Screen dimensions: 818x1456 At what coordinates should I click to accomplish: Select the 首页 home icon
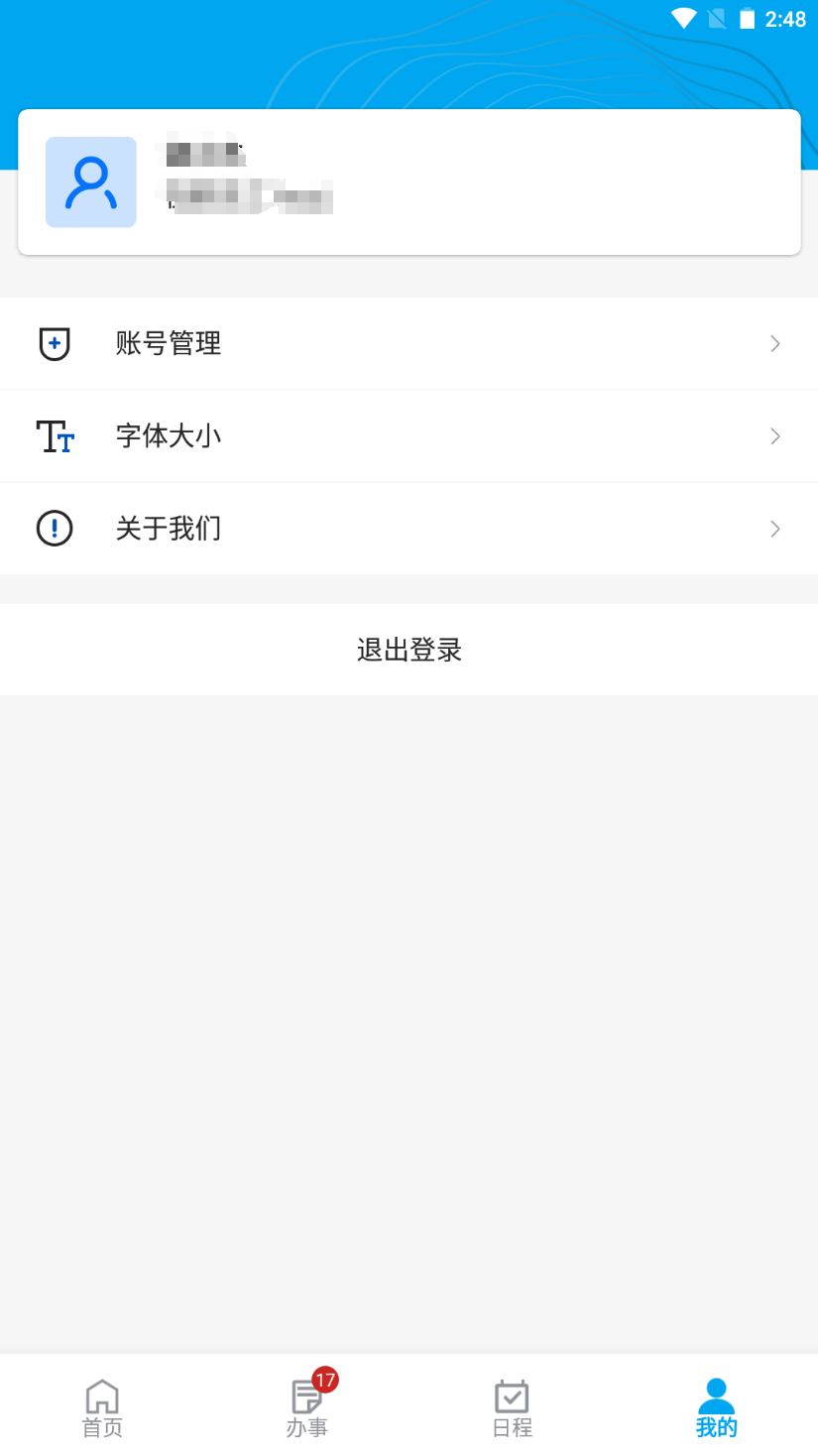(x=102, y=1396)
